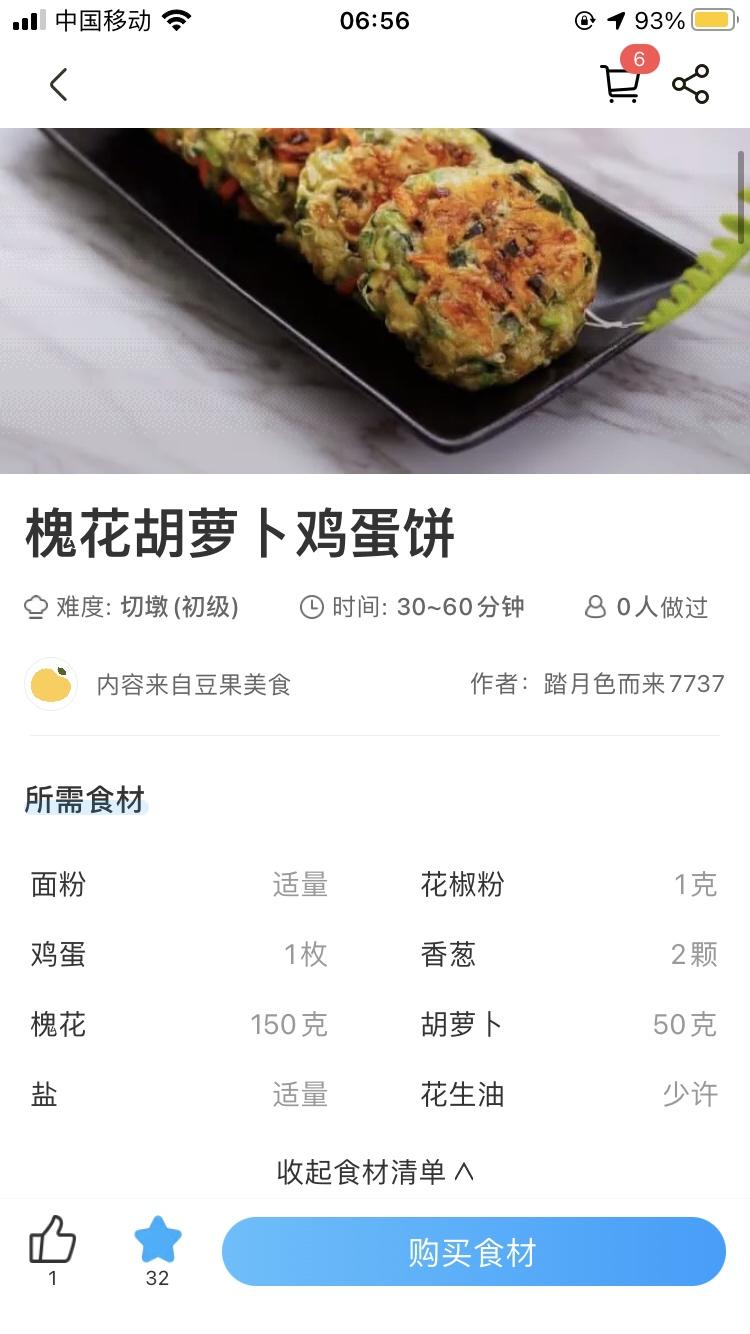The height and width of the screenshot is (1334, 750).
Task: Share this recipe
Action: click(691, 85)
